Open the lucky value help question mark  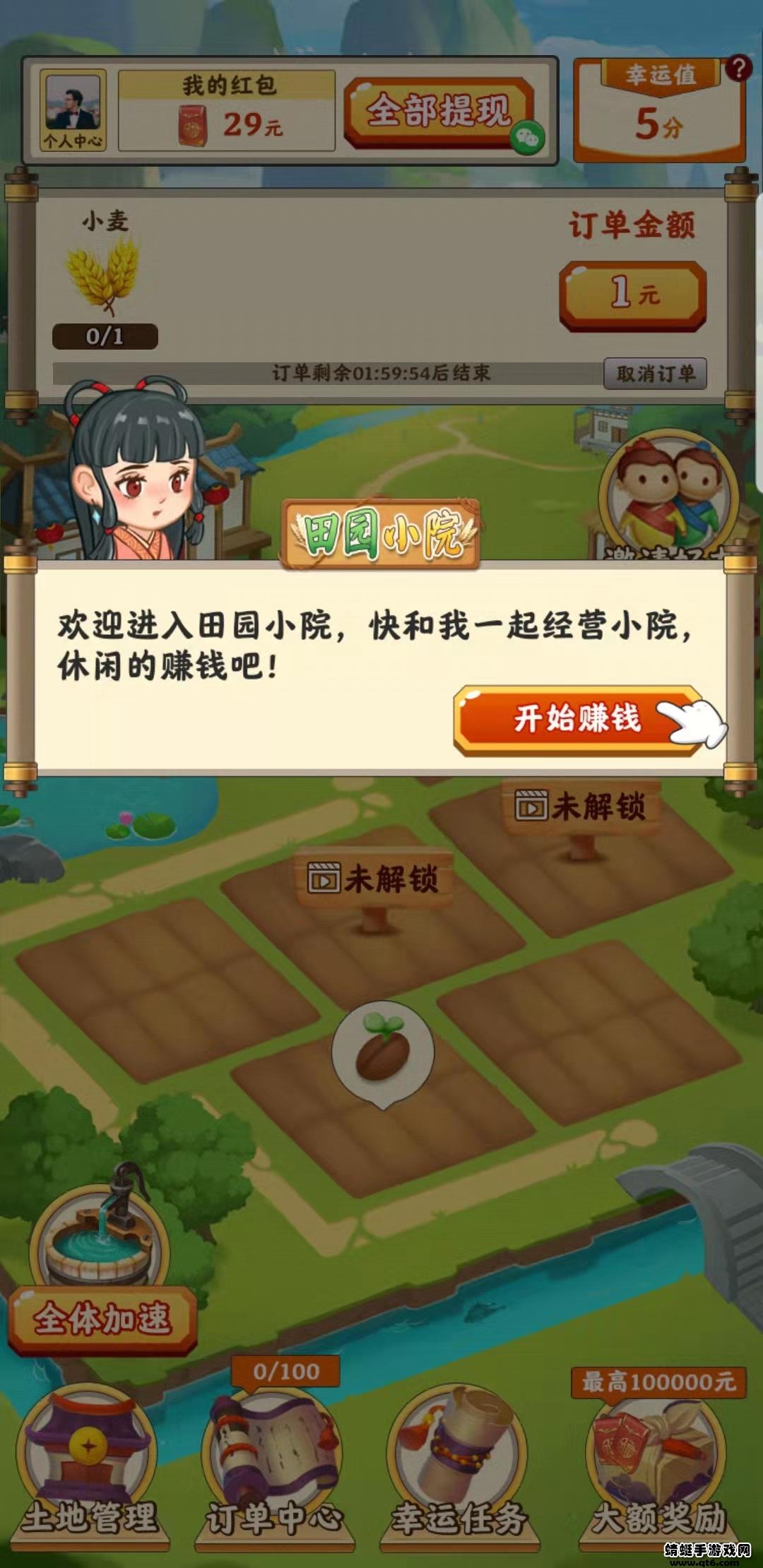click(738, 69)
